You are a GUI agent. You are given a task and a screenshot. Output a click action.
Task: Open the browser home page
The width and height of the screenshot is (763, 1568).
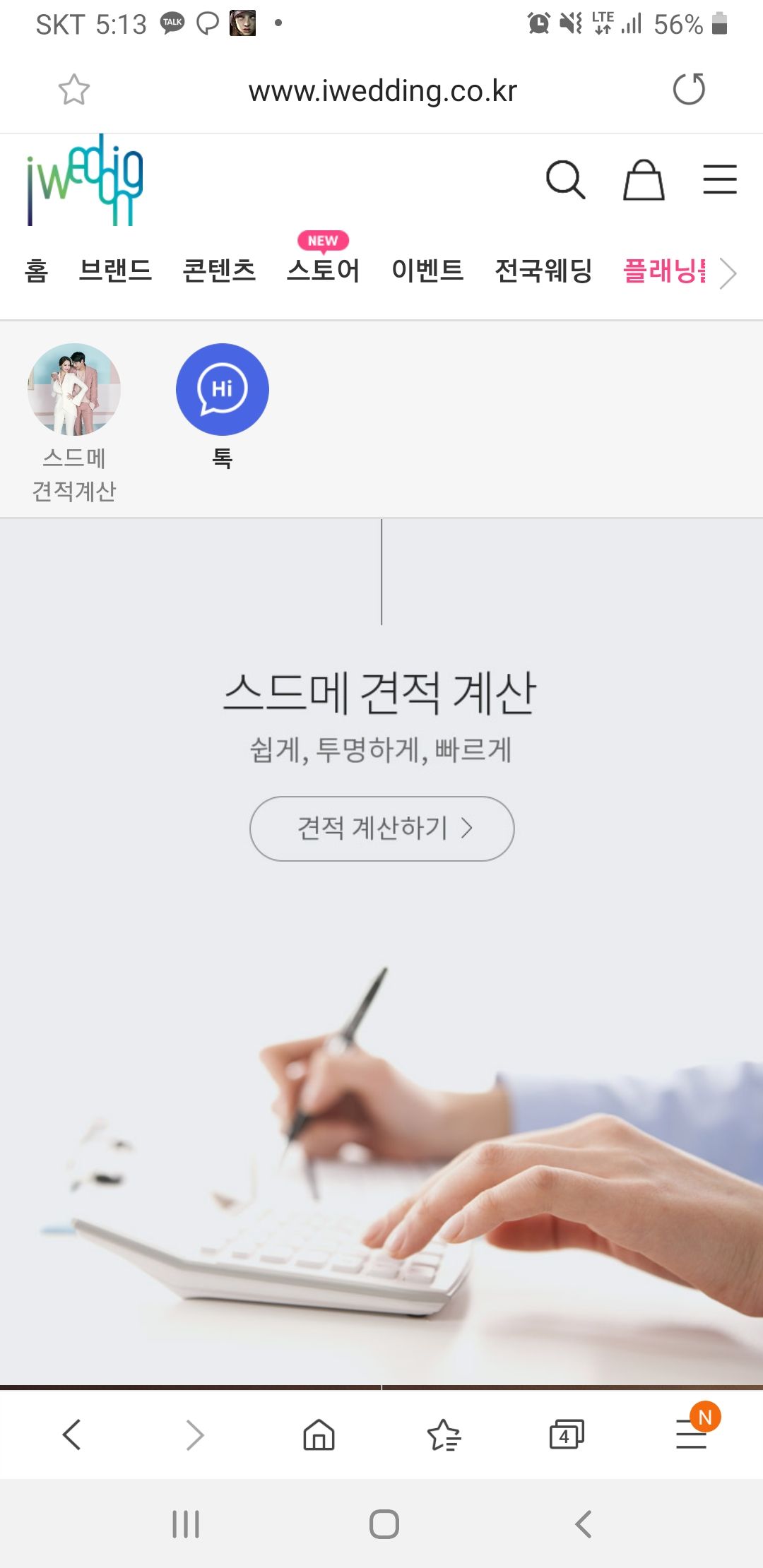coord(319,1435)
